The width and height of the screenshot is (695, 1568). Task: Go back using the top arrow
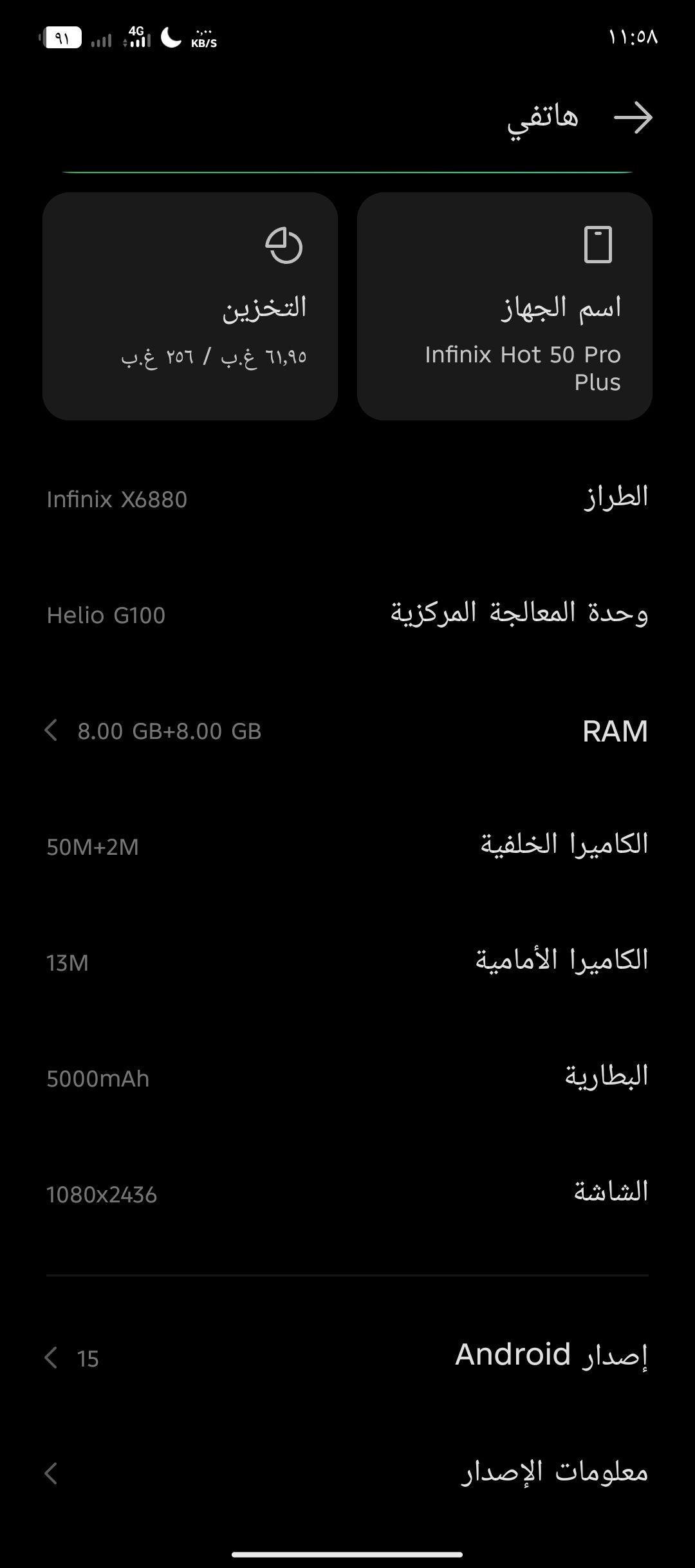pos(633,118)
